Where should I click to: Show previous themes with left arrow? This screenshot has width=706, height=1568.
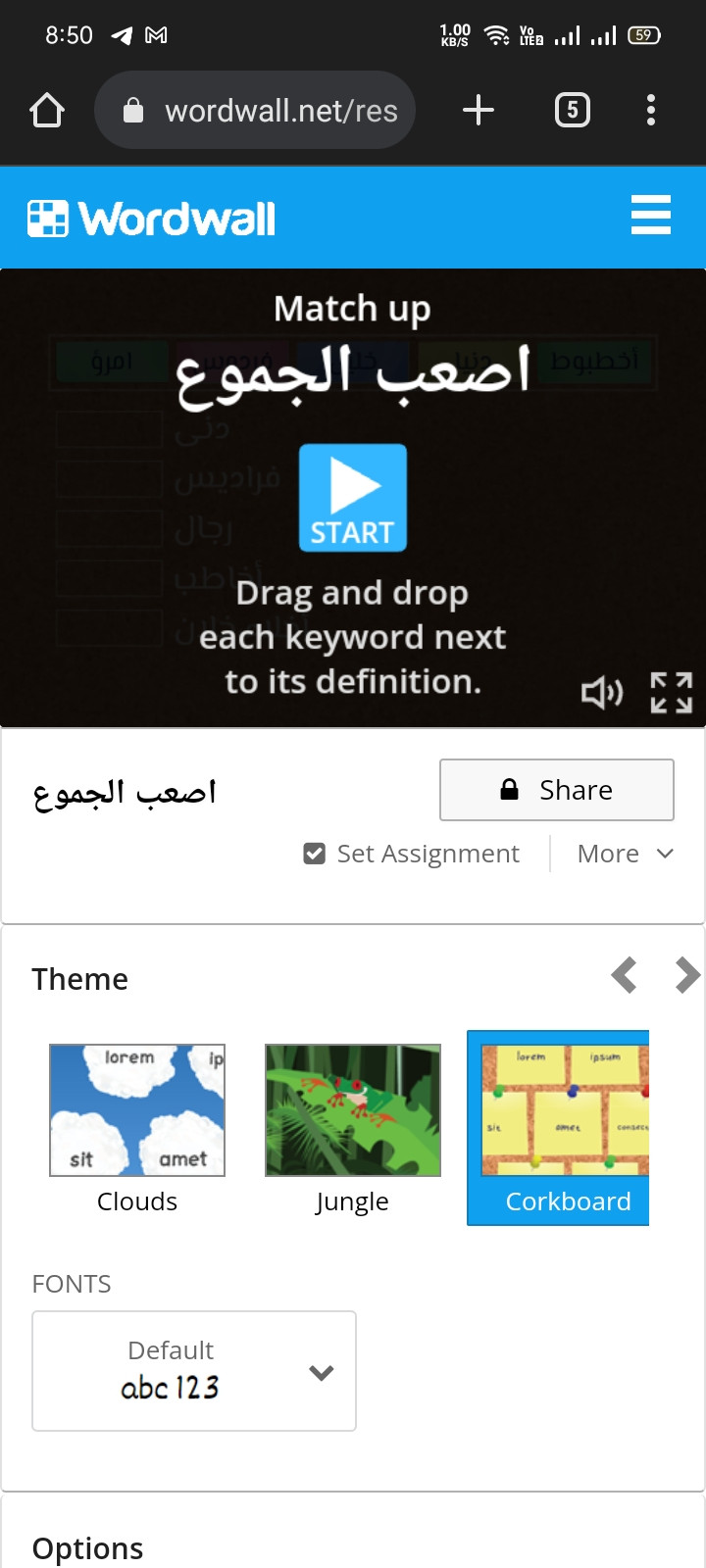[x=624, y=975]
